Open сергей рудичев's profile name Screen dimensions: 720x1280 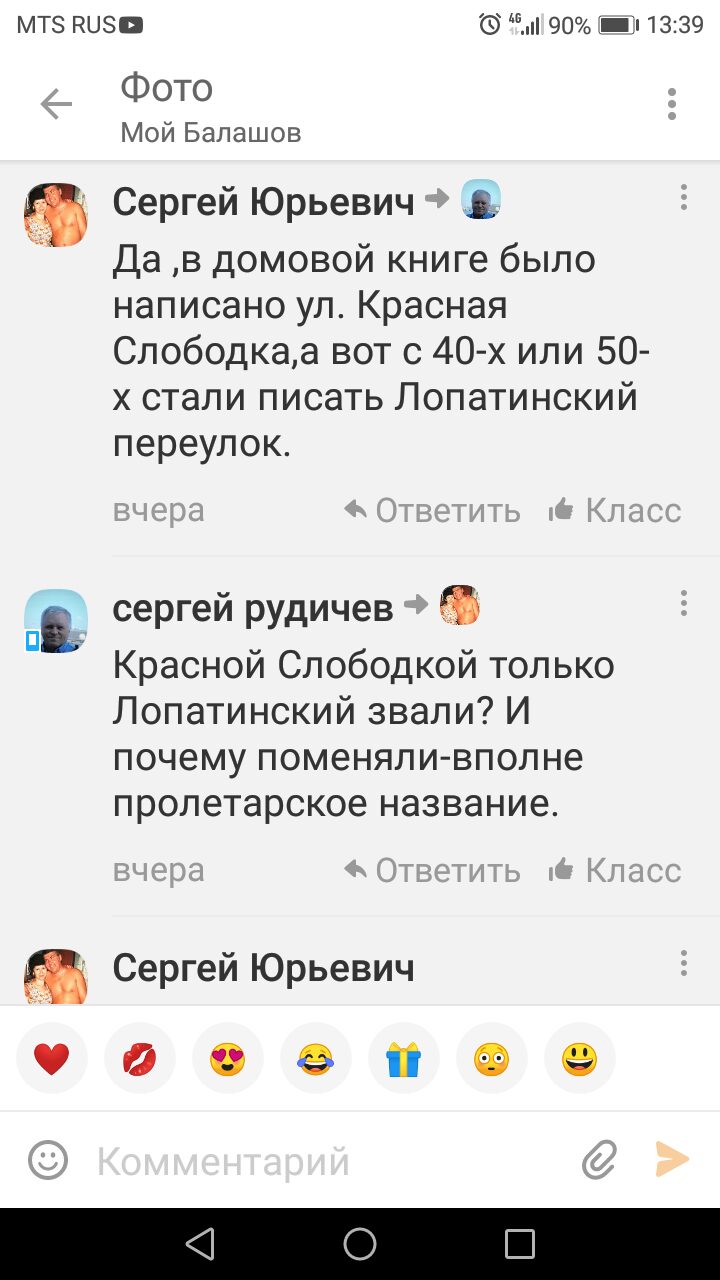coord(253,607)
